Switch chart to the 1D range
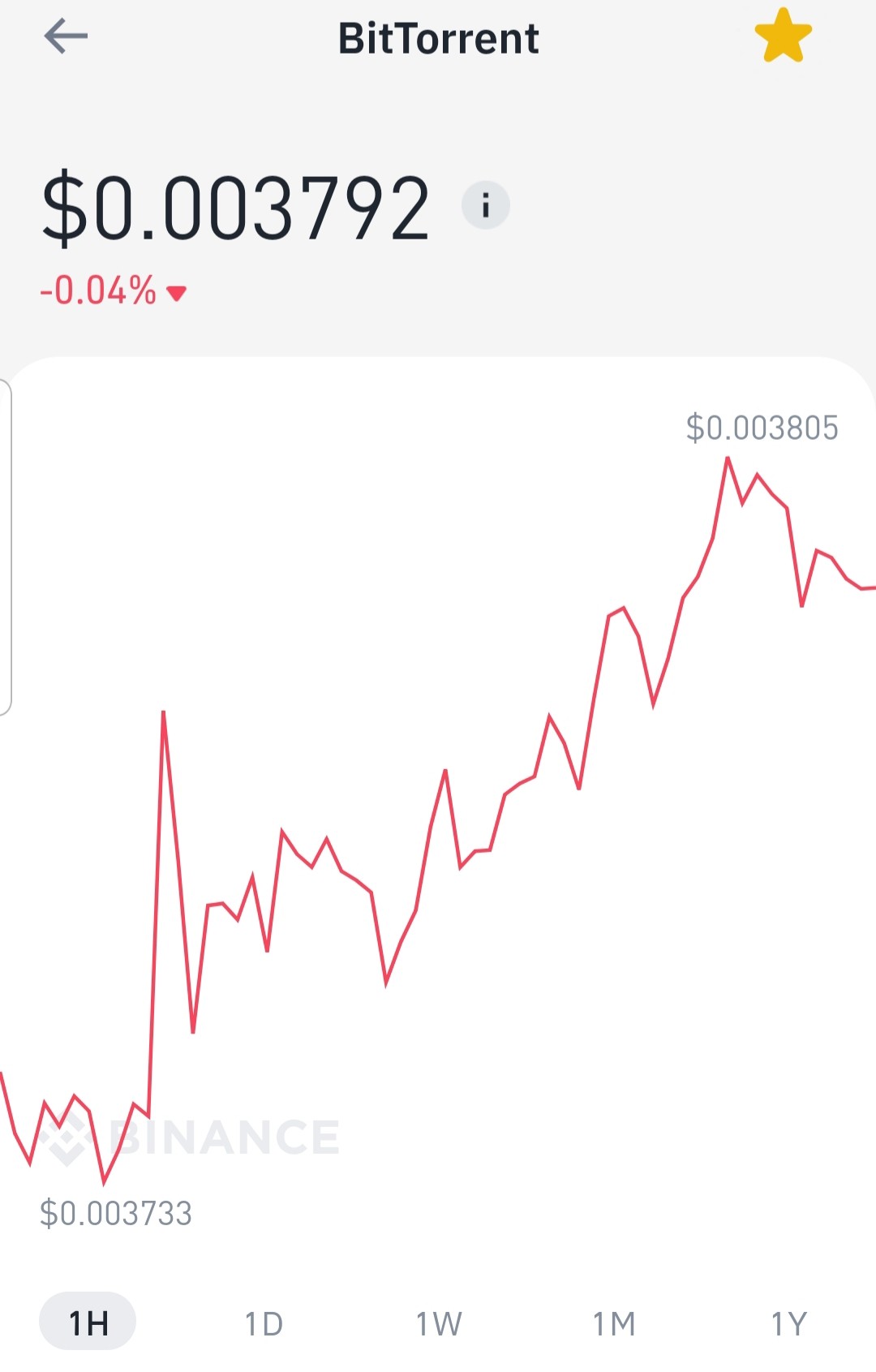Viewport: 876px width, 1372px height. point(264,1323)
